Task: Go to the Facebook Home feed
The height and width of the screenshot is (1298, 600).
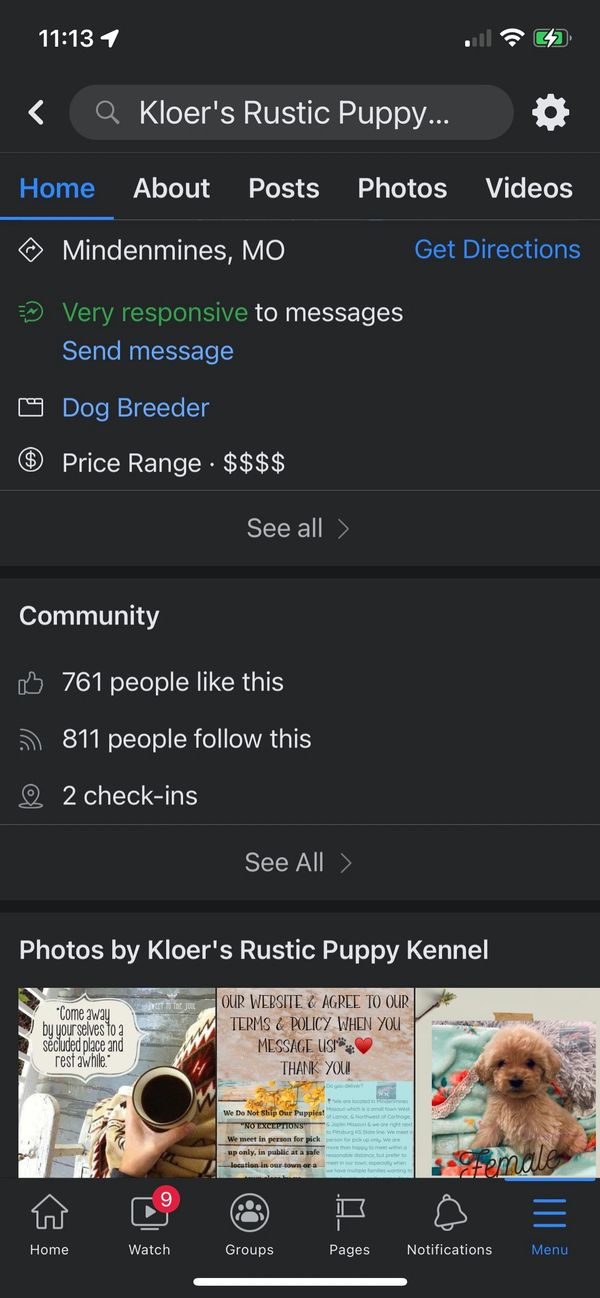Action: point(49,1225)
